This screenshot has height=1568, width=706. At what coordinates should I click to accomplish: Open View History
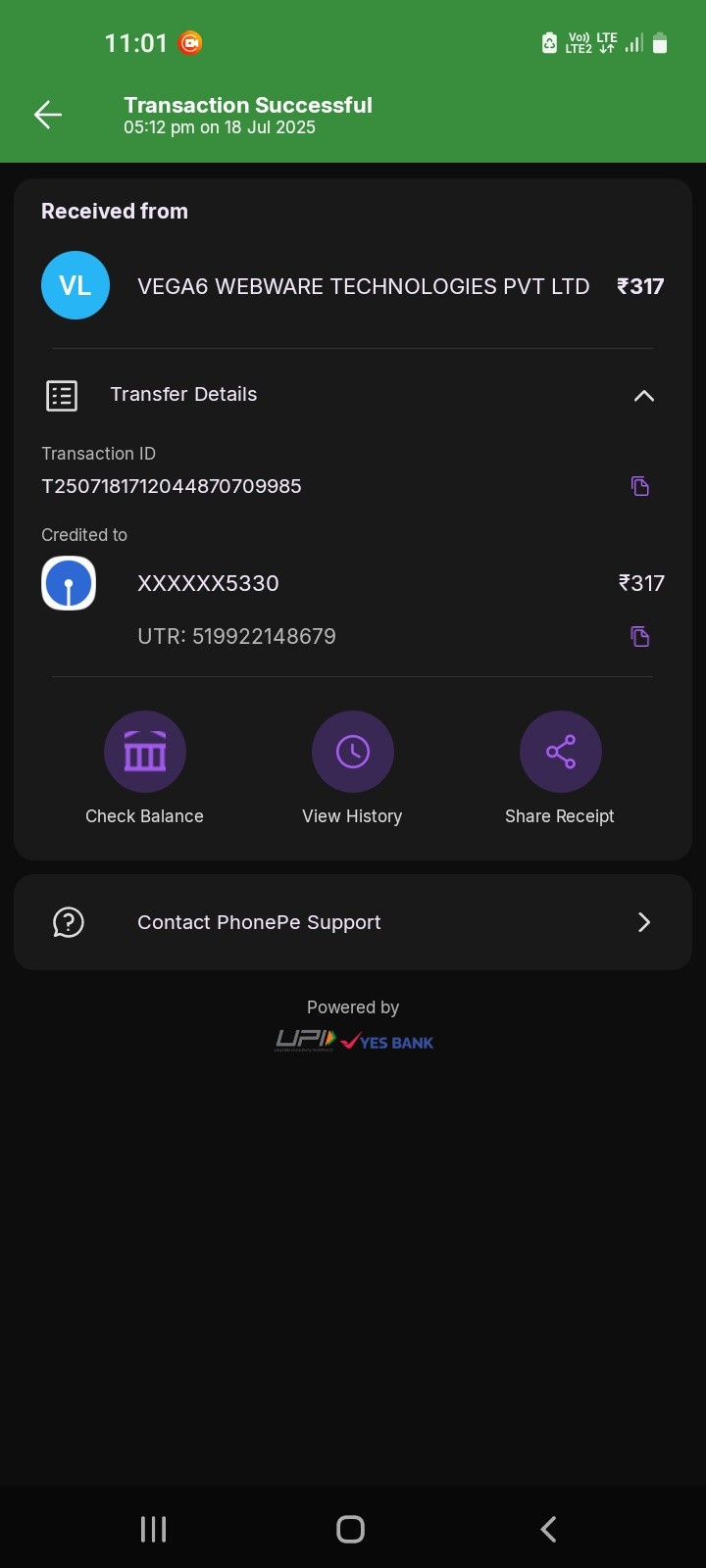click(x=353, y=753)
